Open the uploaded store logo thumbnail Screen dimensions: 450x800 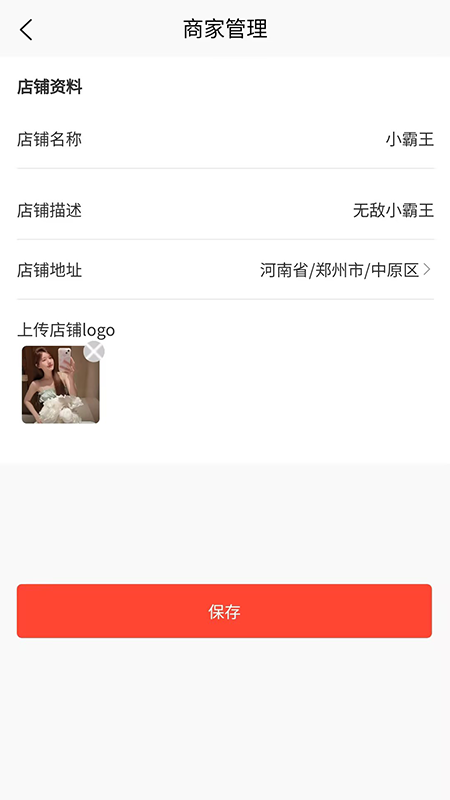pyautogui.click(x=61, y=385)
